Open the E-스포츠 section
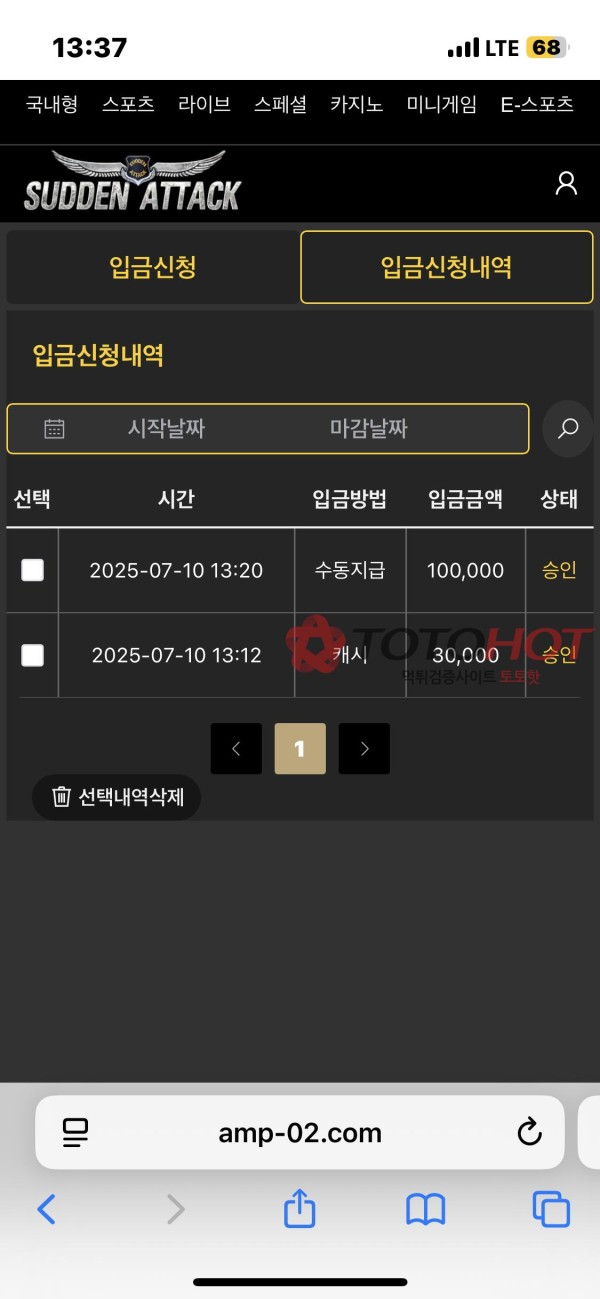 [x=537, y=104]
